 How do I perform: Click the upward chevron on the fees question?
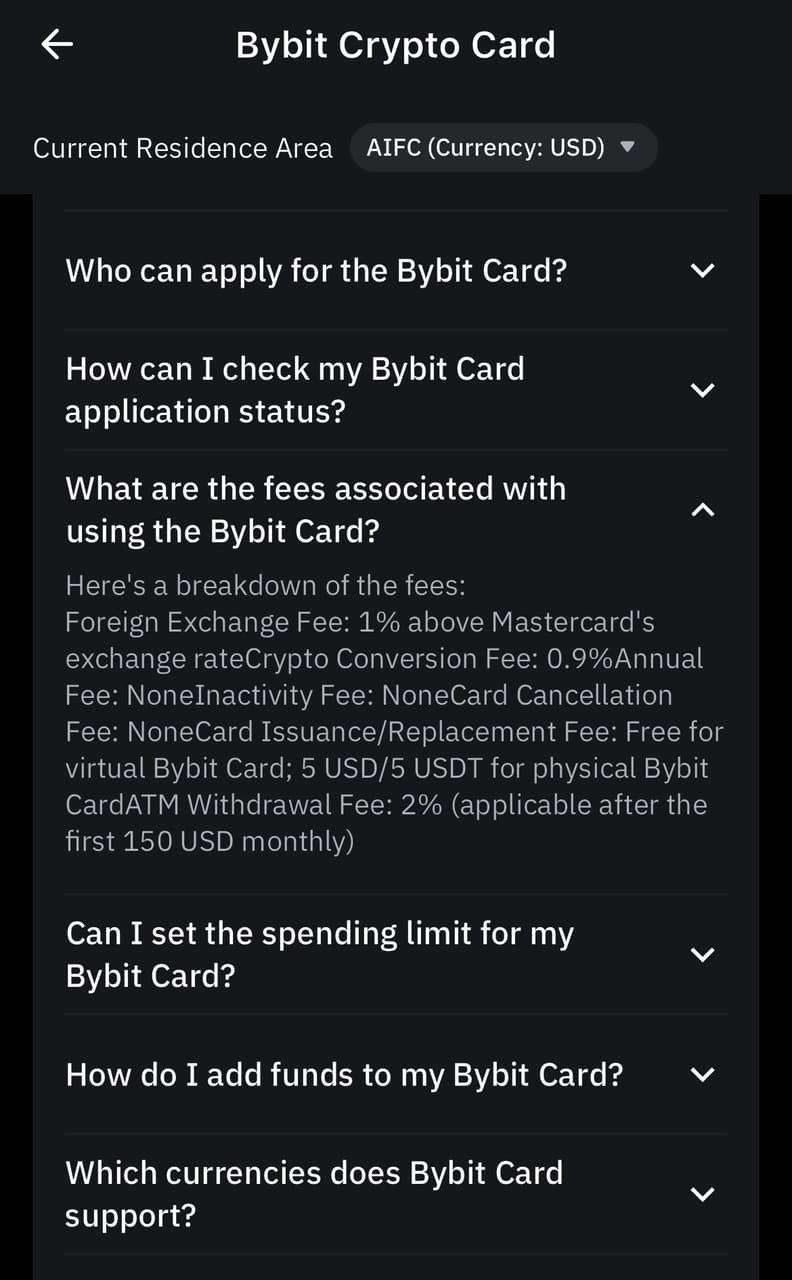tap(702, 509)
